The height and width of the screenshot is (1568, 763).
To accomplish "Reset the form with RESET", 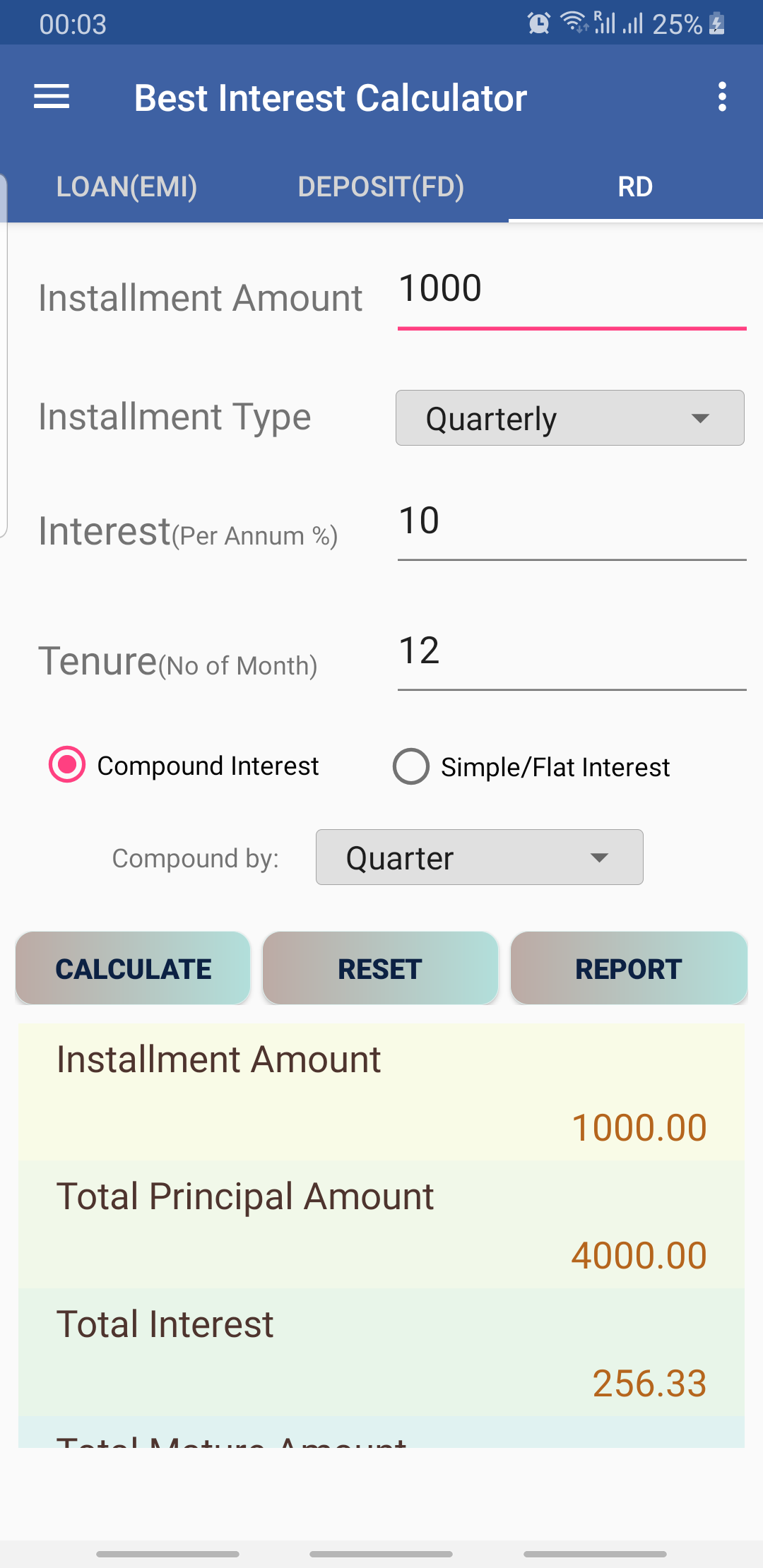I will coord(380,968).
